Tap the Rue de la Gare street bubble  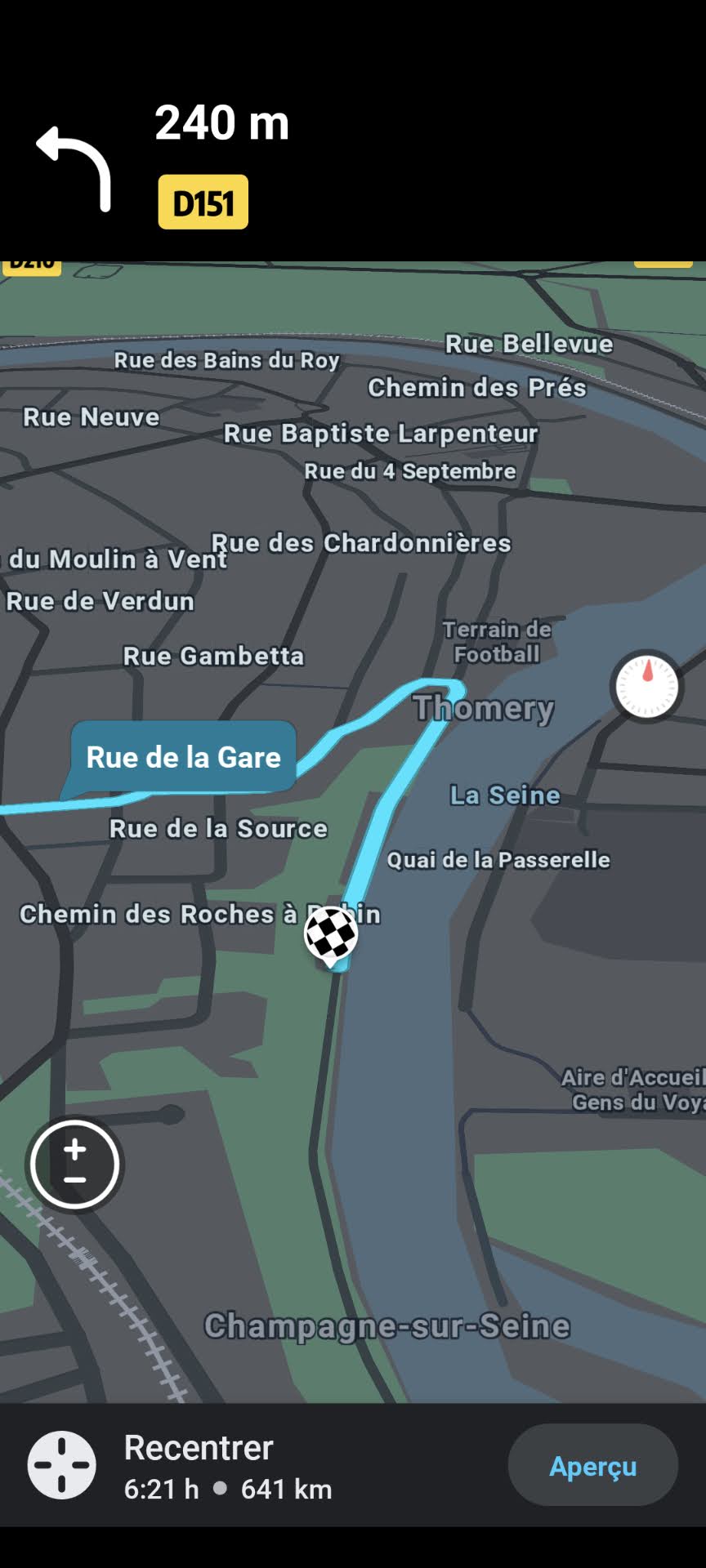(183, 757)
